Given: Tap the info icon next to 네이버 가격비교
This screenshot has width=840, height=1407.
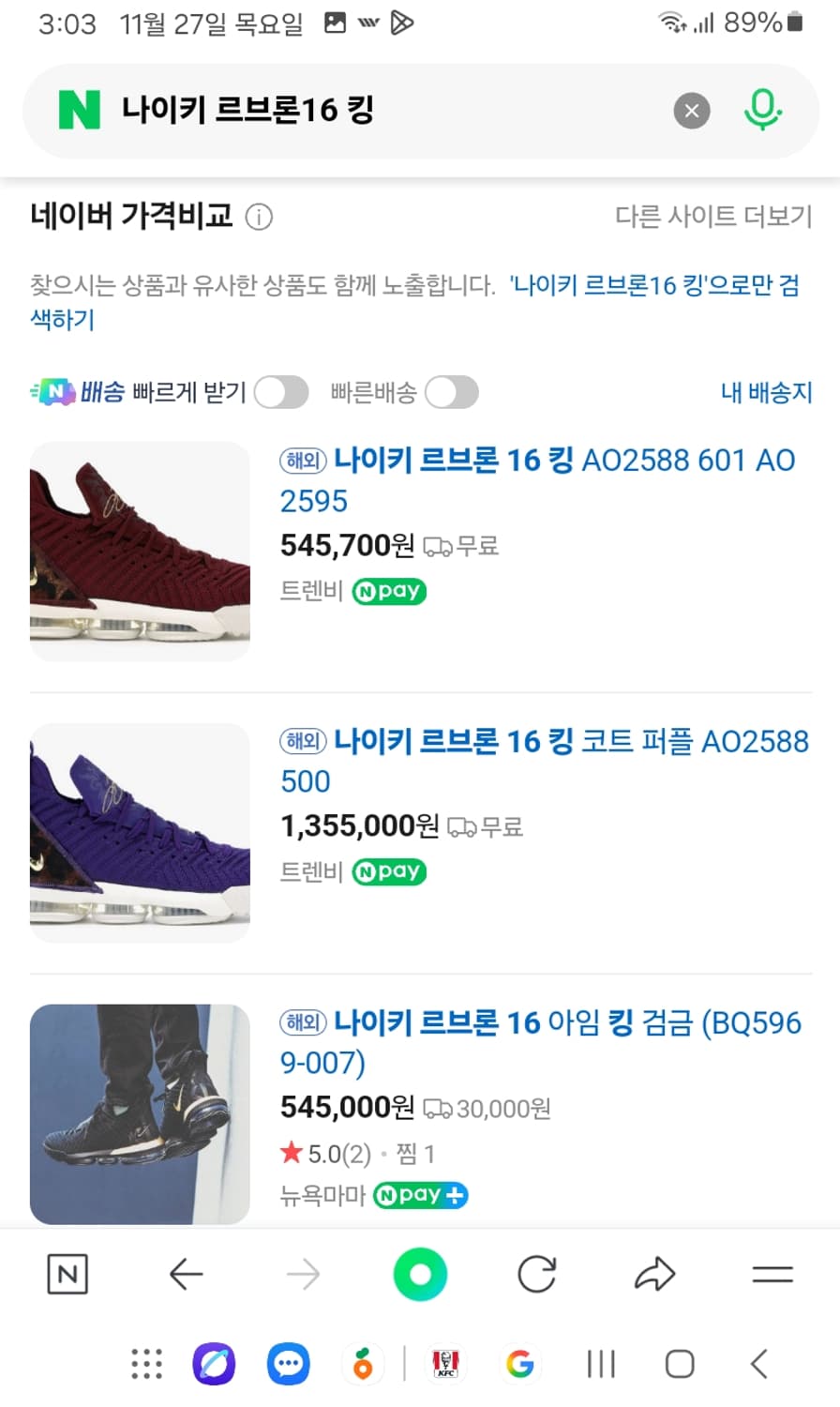Looking at the screenshot, I should point(260,217).
